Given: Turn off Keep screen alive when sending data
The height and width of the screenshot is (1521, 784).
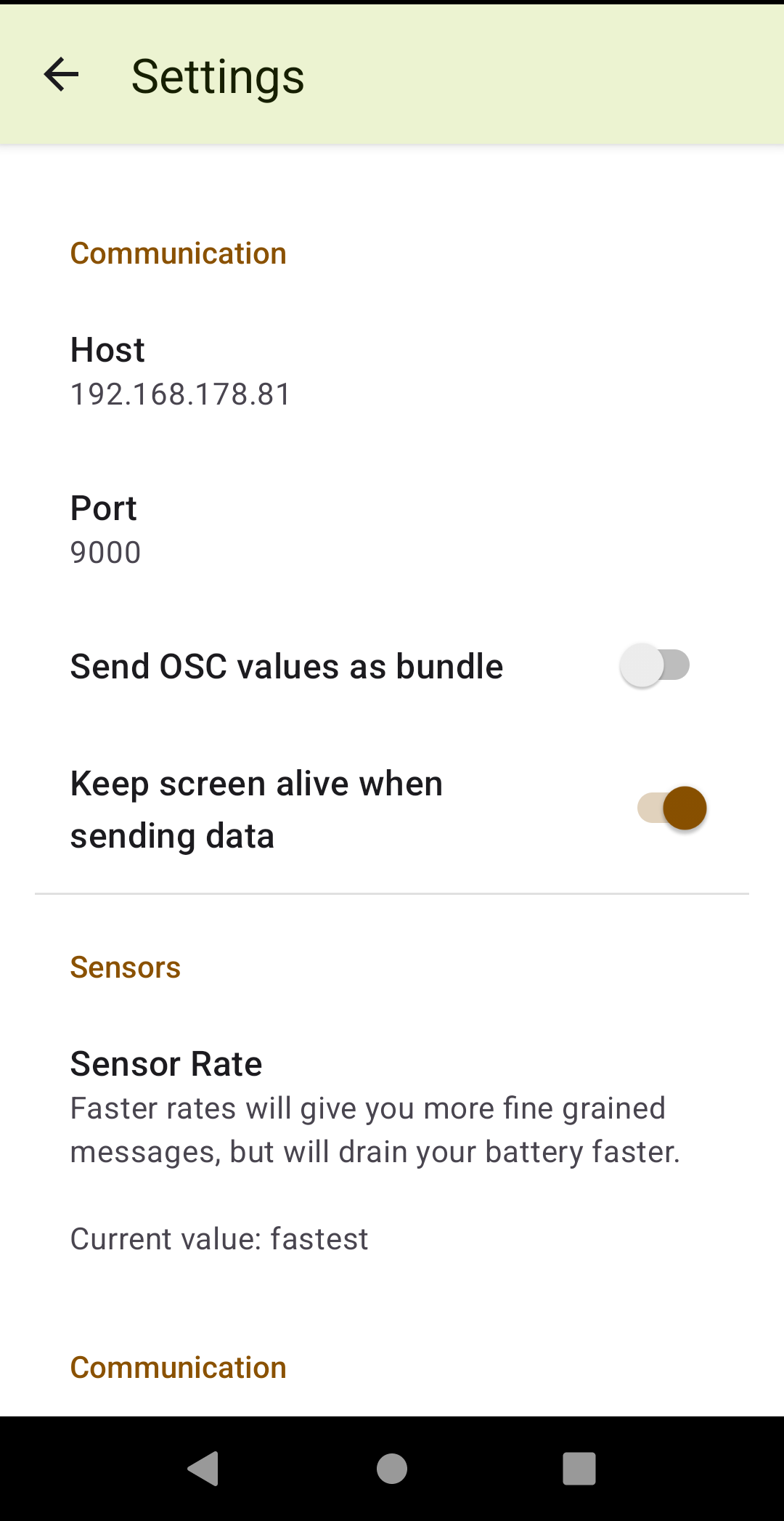Looking at the screenshot, I should tap(672, 808).
